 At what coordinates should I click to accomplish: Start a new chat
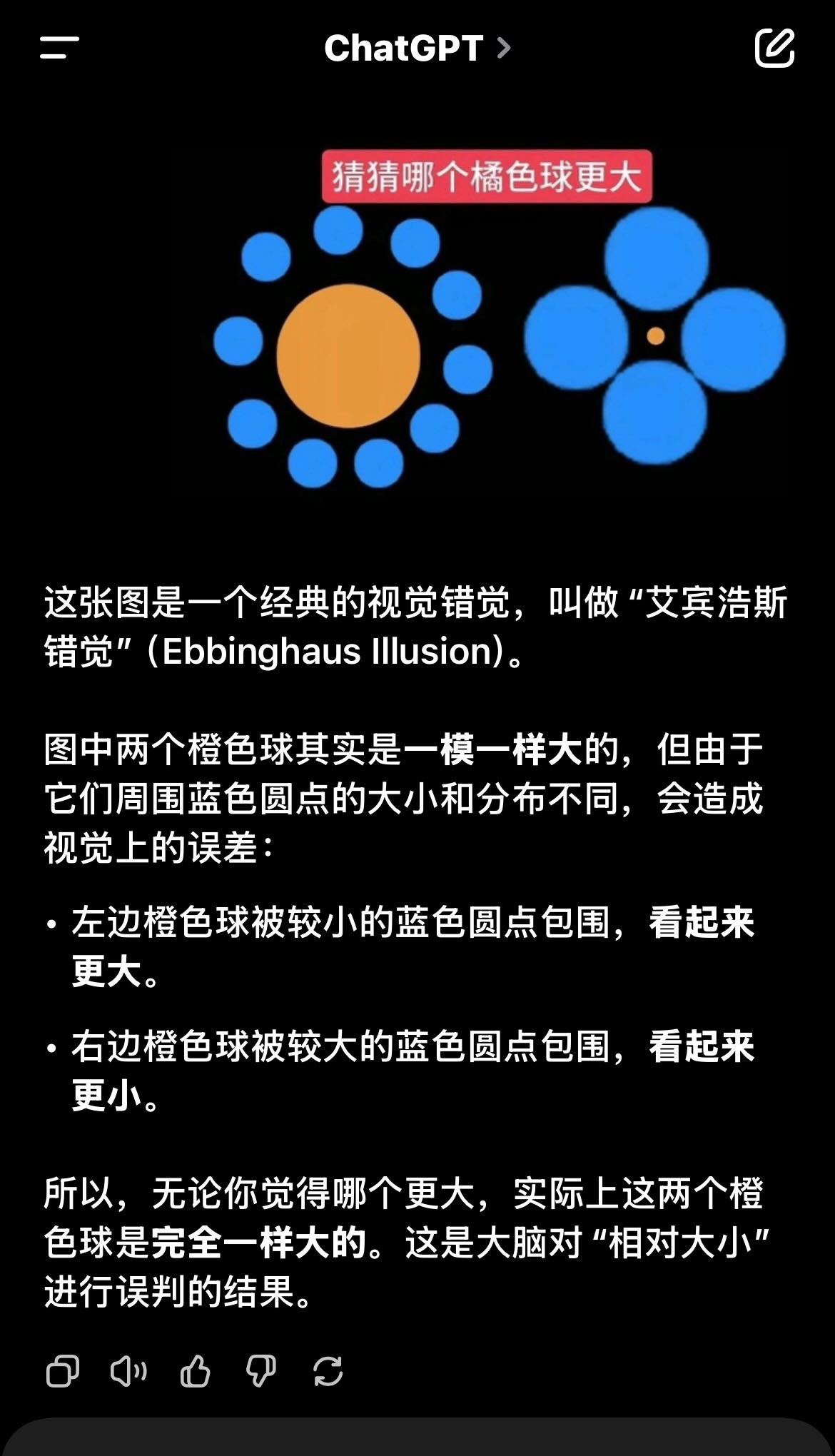coord(775,49)
